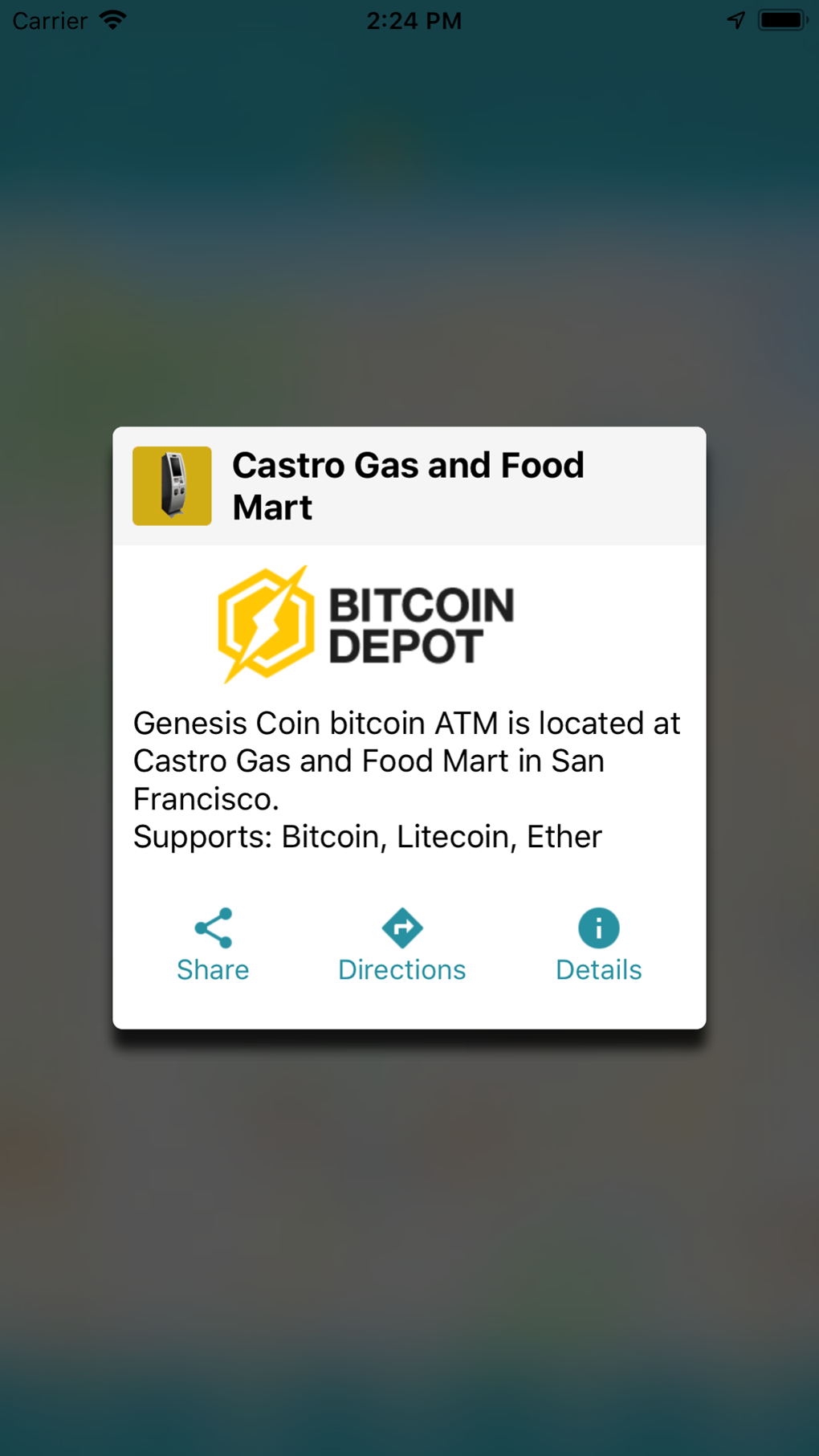This screenshot has height=1456, width=819.
Task: Select the Castro Gas and Food Mart title
Action: click(407, 485)
